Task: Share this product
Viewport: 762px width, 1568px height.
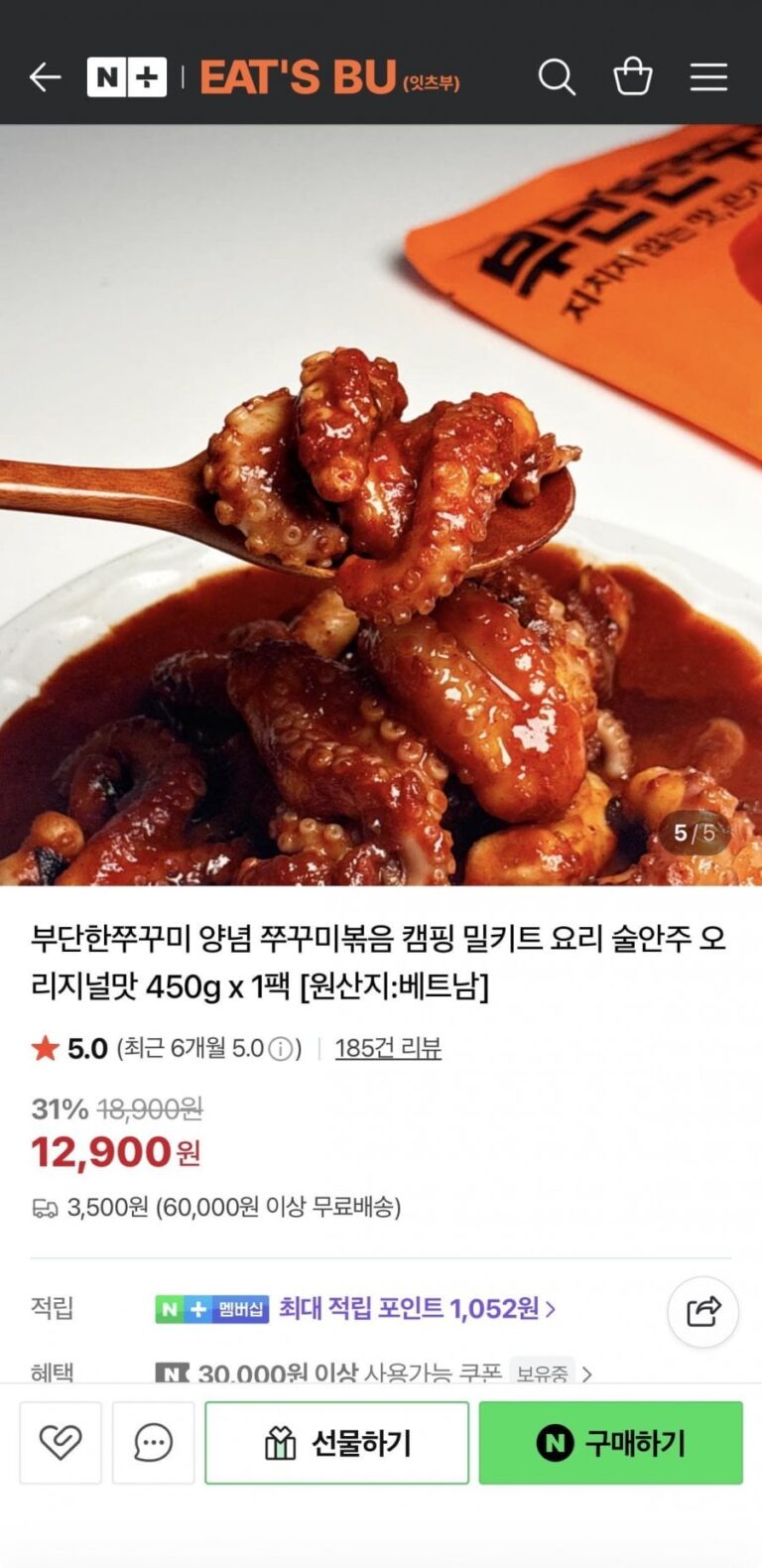Action: coord(702,1311)
